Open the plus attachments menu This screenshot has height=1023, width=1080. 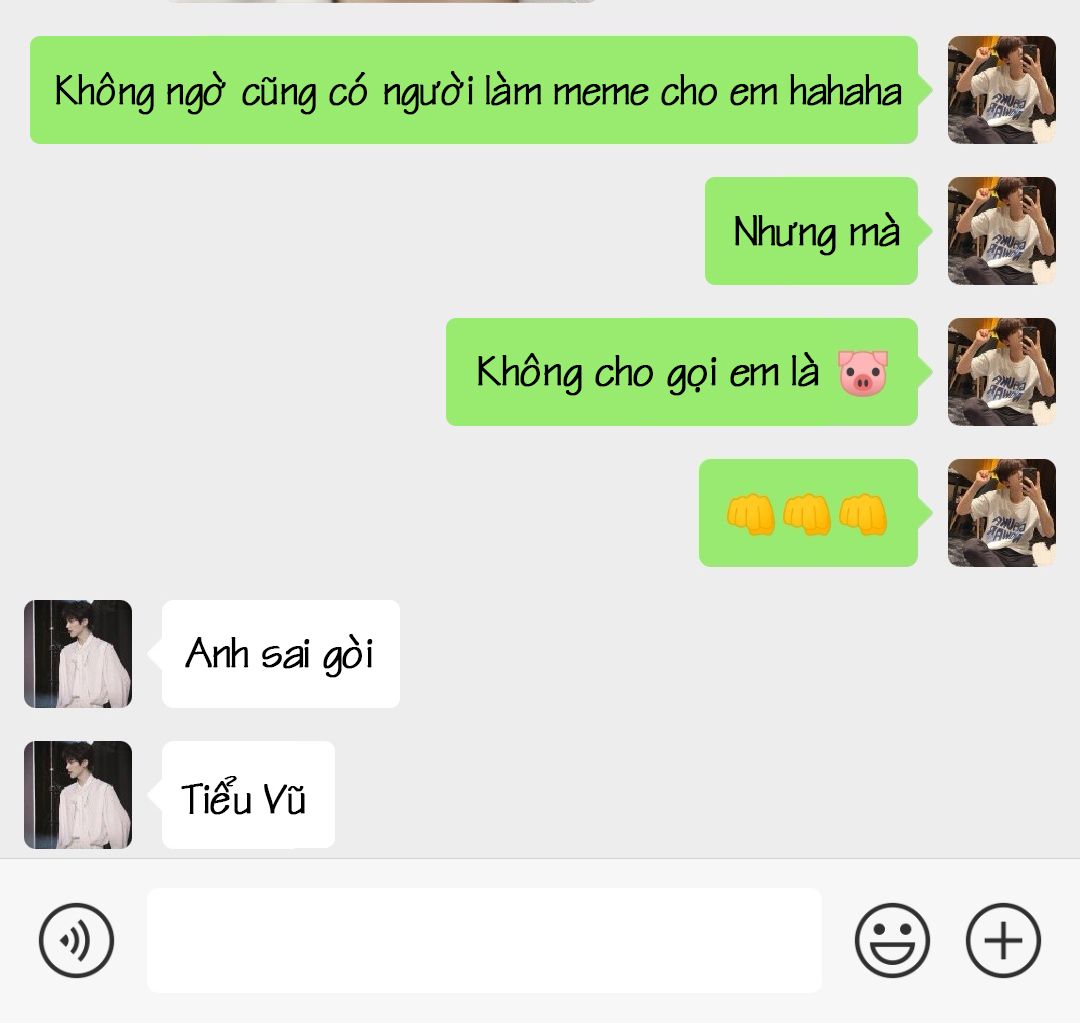(x=1003, y=940)
